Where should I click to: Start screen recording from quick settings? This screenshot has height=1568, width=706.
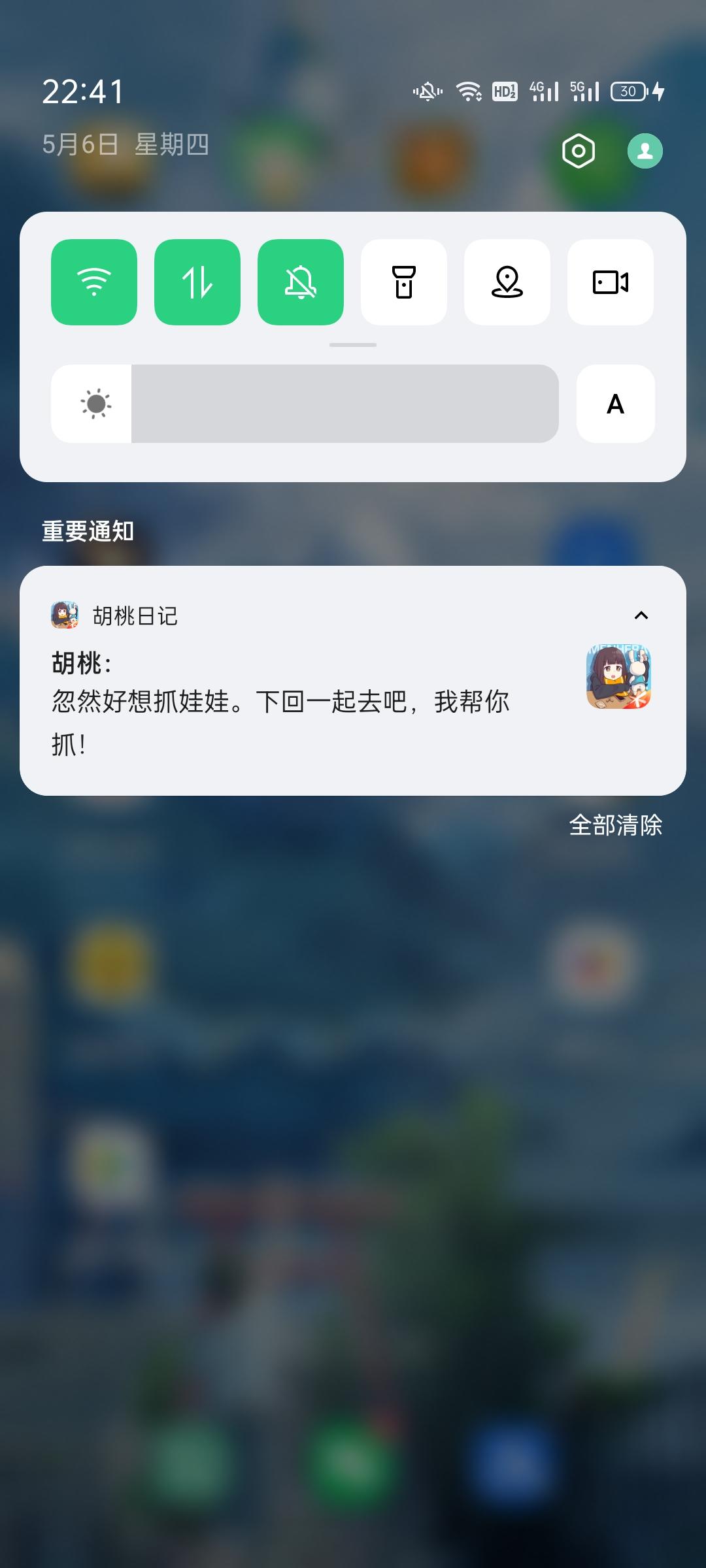pos(610,281)
